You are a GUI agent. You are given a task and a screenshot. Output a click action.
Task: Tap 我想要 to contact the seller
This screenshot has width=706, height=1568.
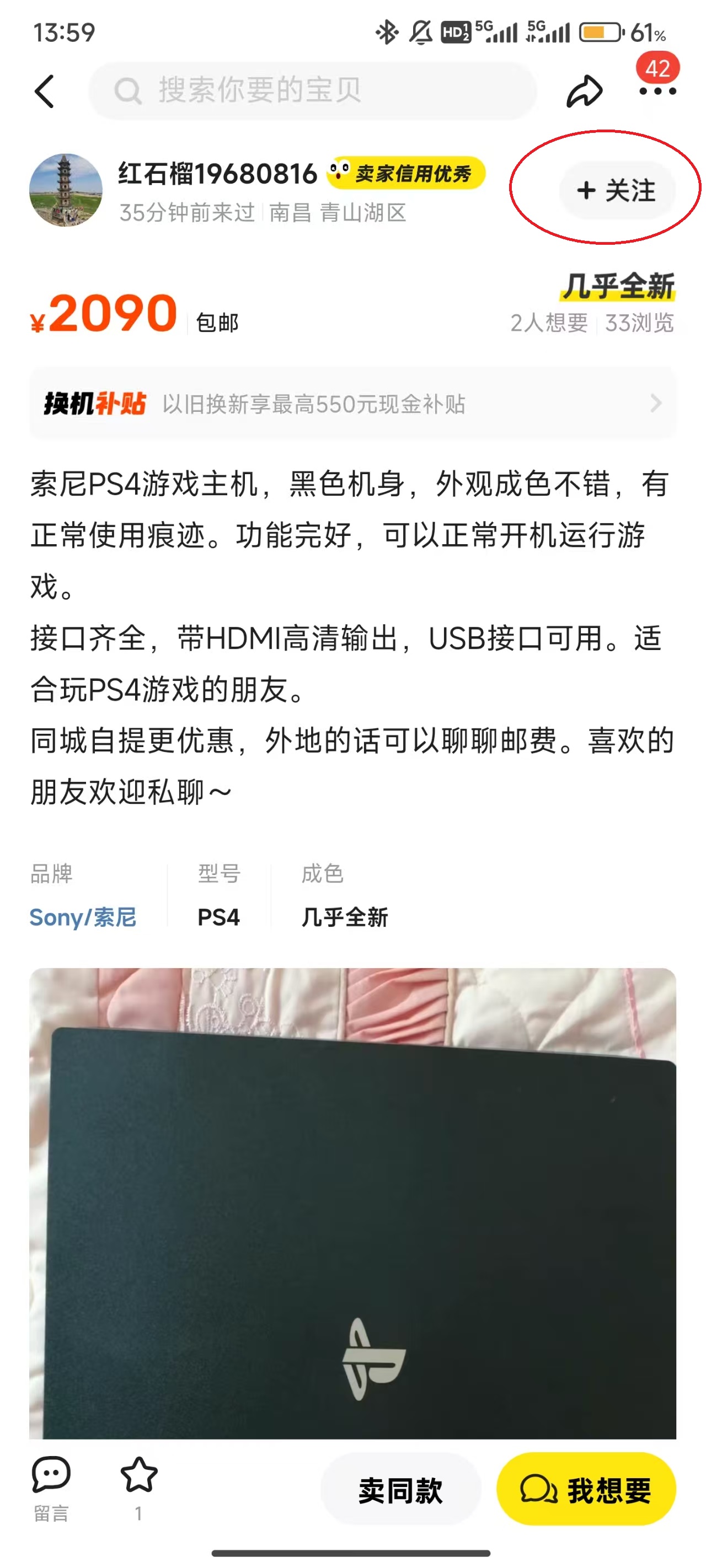click(x=586, y=1490)
